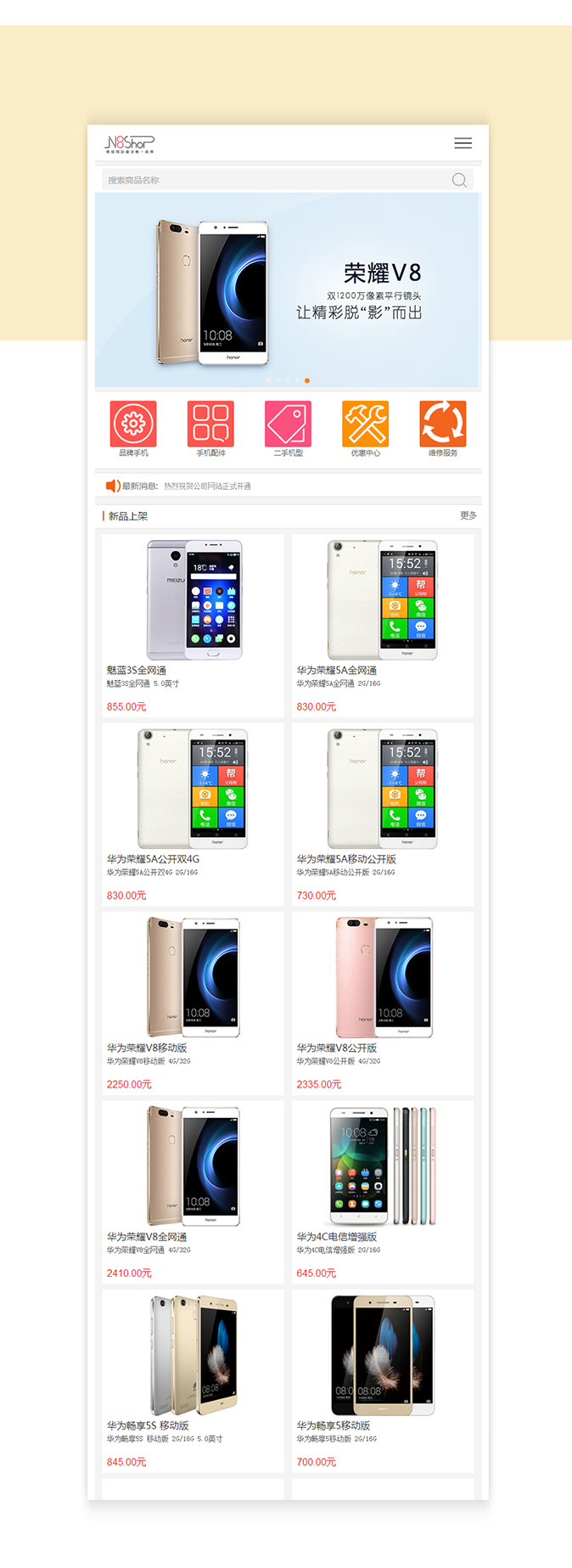Open the hamburger menu
This screenshot has height=1568, width=572.
point(463,143)
